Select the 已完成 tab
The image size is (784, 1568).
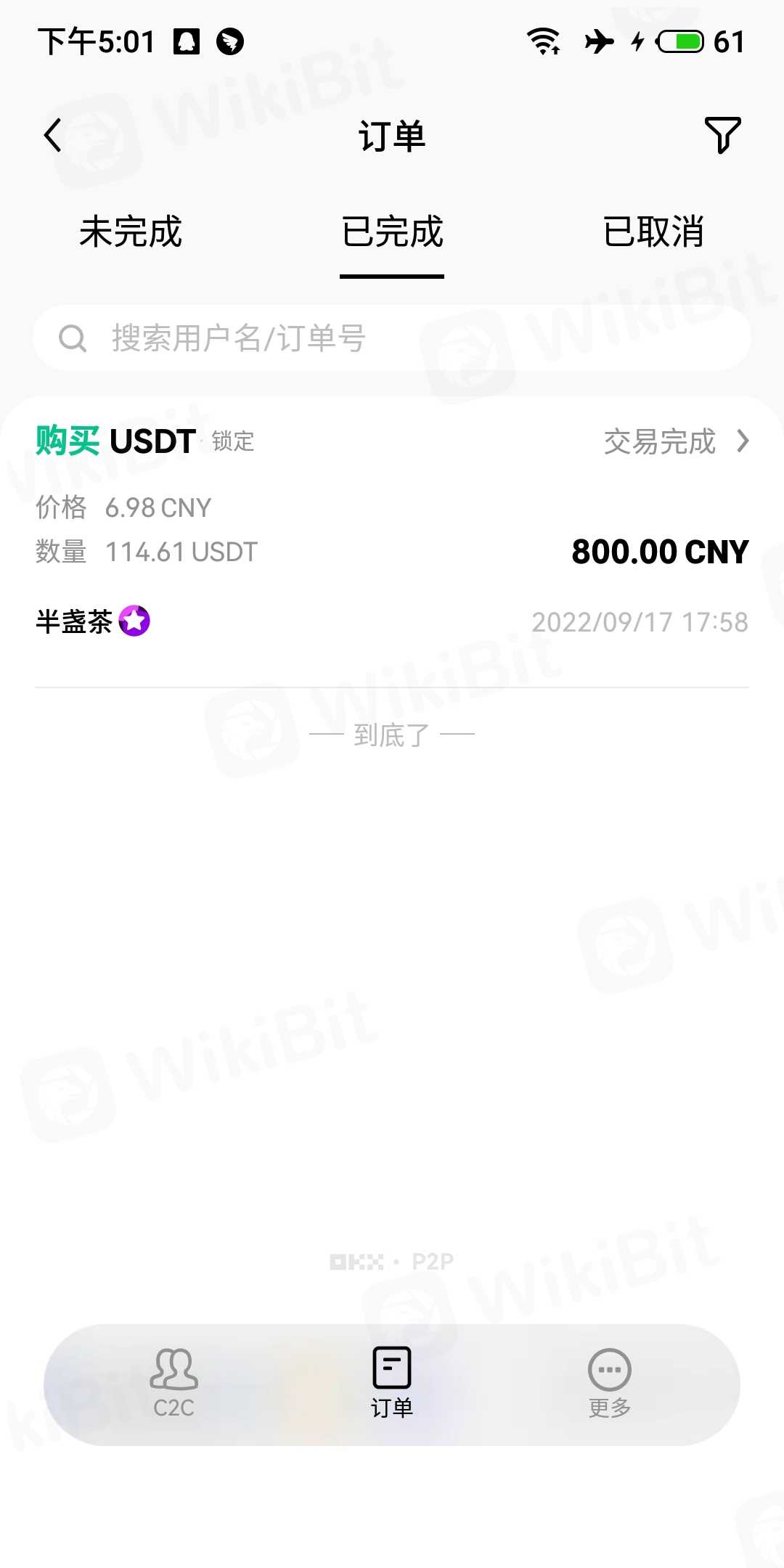(392, 232)
